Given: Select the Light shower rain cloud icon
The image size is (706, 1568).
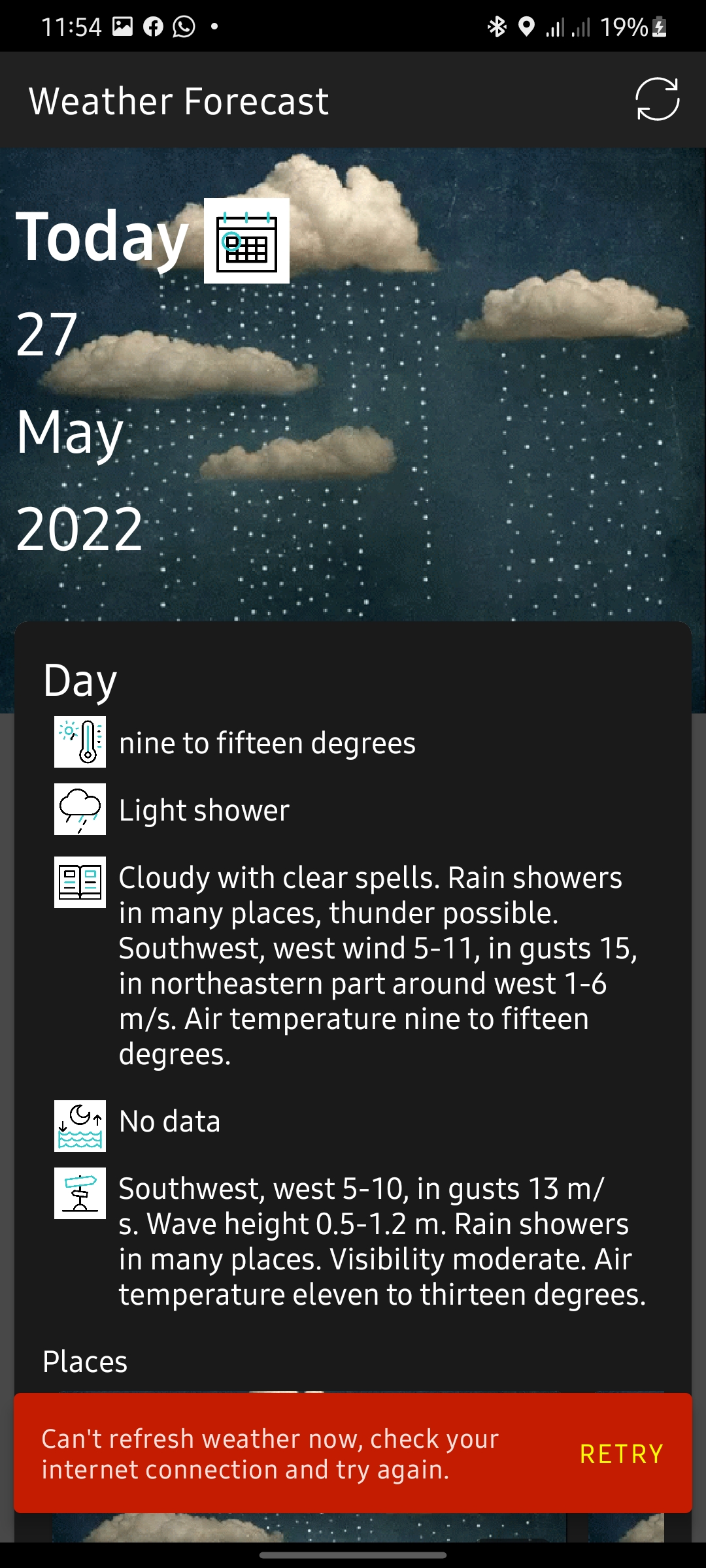Looking at the screenshot, I should coord(80,810).
